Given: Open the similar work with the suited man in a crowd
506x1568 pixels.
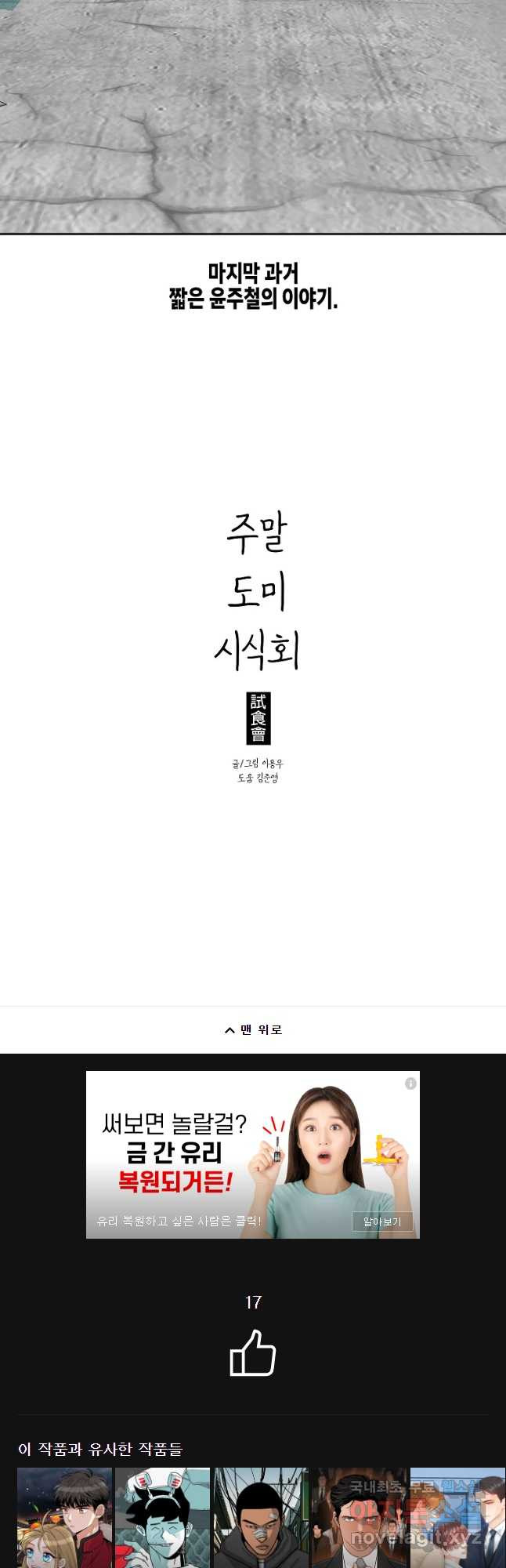Looking at the screenshot, I should (x=359, y=1517).
